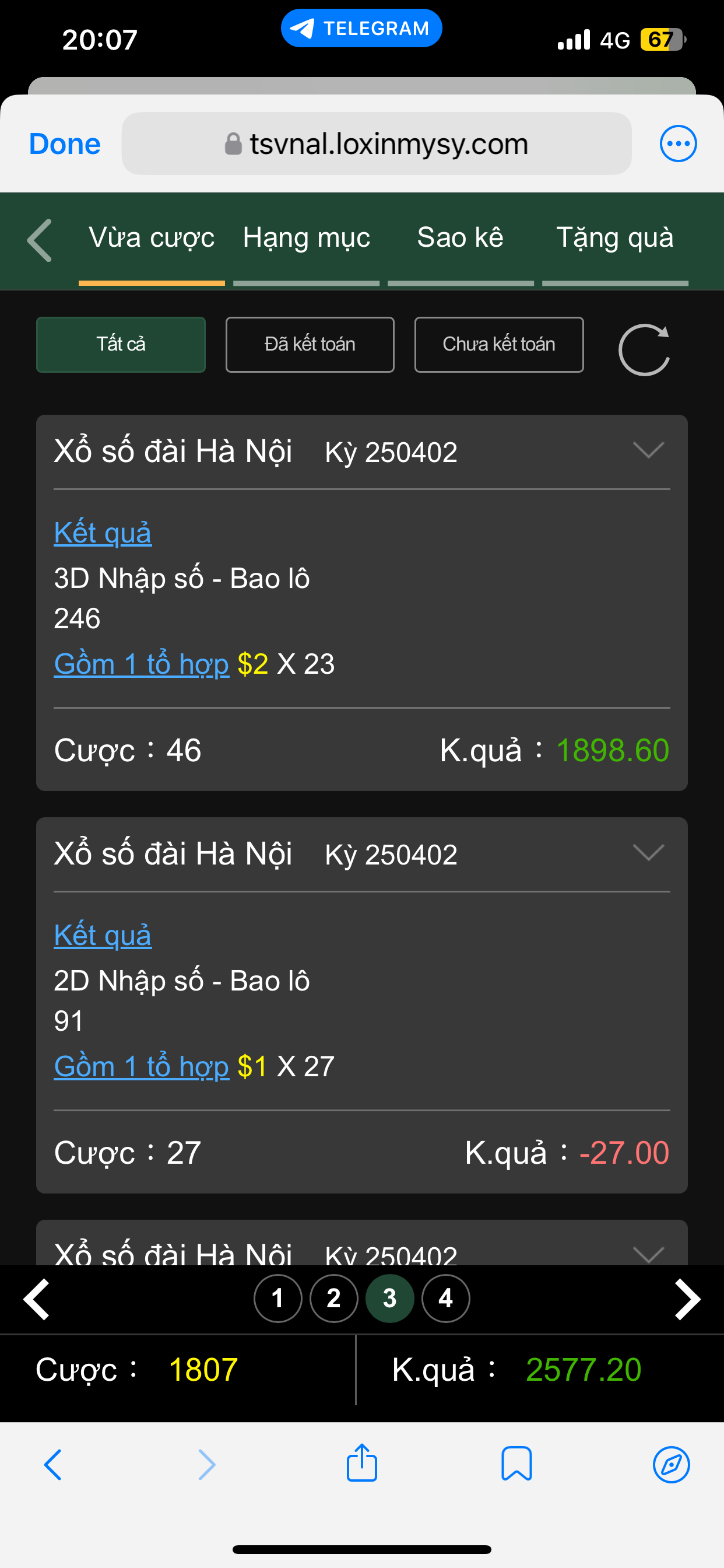This screenshot has height=1568, width=724.
Task: Tap Gồm 1 tổ hợp link with $2
Action: 141,663
